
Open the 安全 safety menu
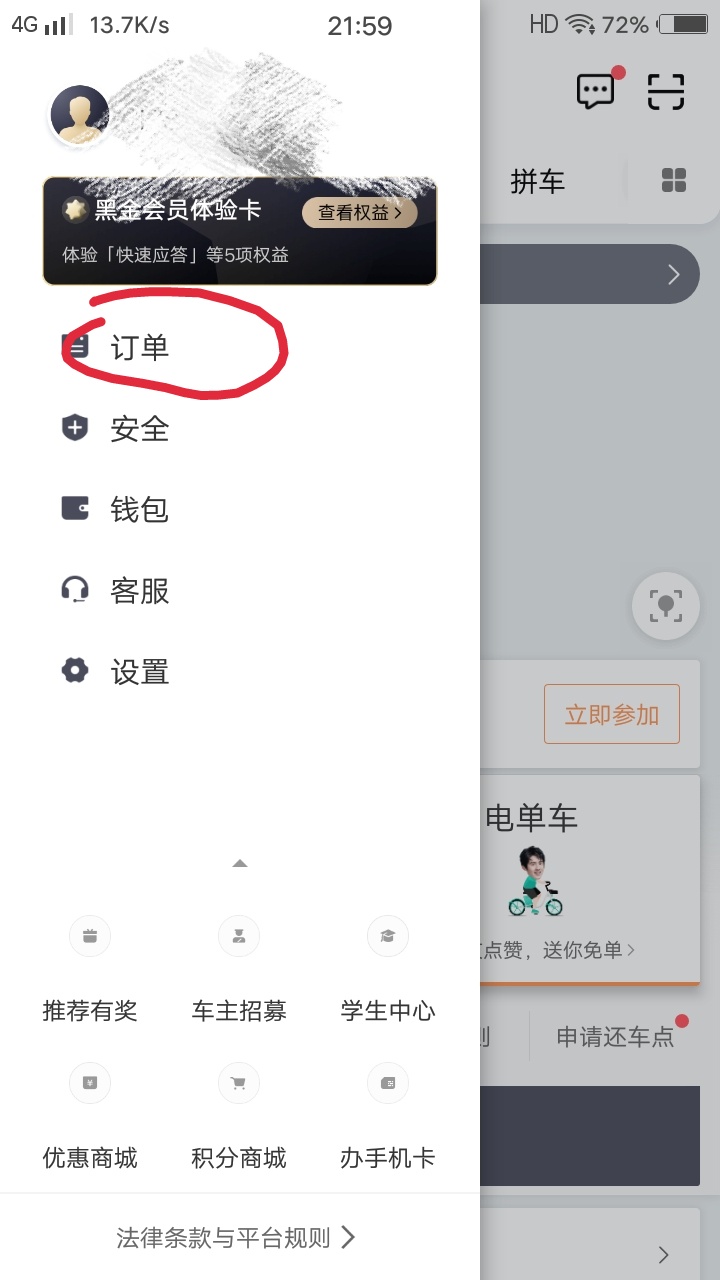point(138,429)
